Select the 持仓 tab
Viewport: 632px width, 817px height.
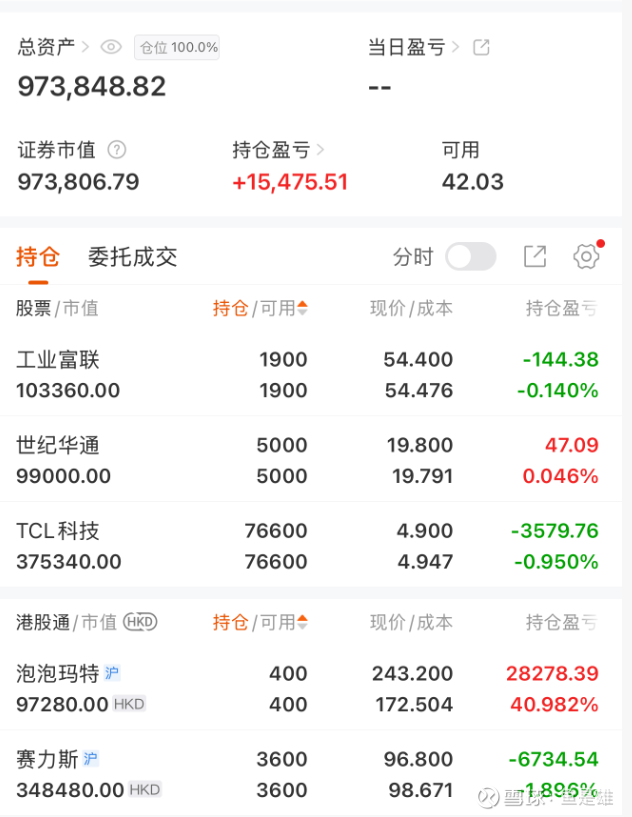(38, 257)
